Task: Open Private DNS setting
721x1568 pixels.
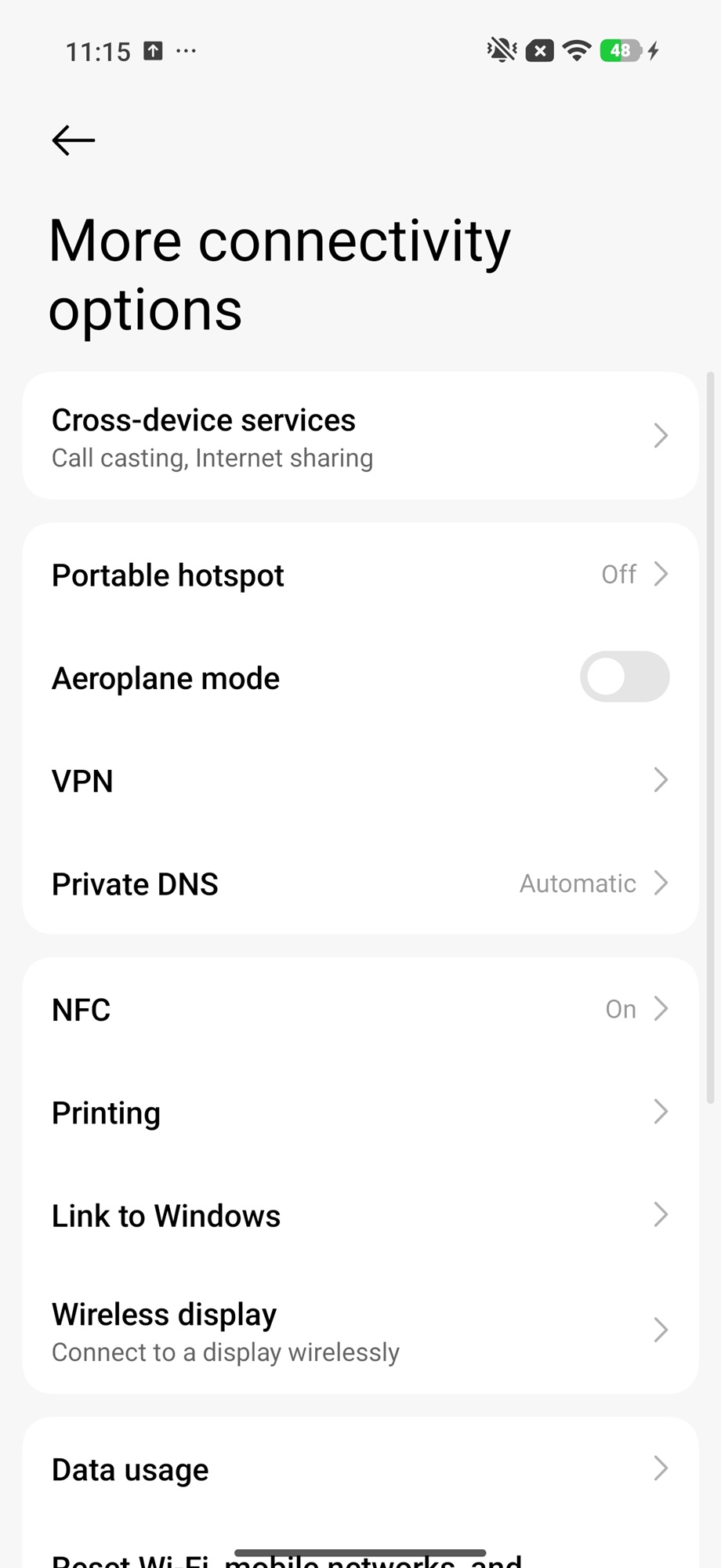Action: tap(360, 884)
